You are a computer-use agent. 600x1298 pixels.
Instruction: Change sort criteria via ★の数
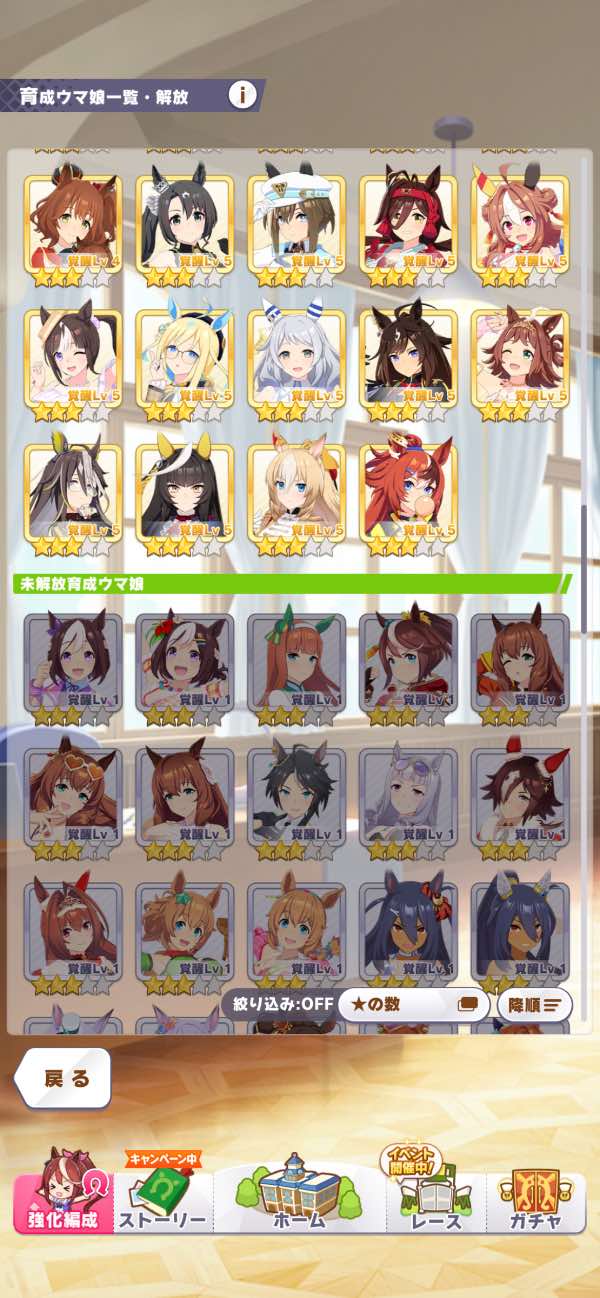click(x=411, y=1004)
